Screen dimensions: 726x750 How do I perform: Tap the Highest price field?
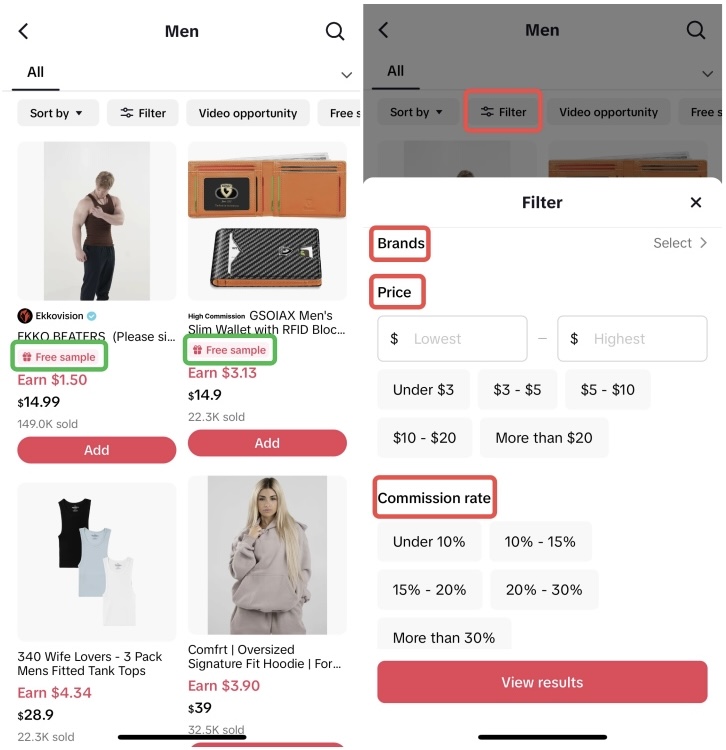632,339
